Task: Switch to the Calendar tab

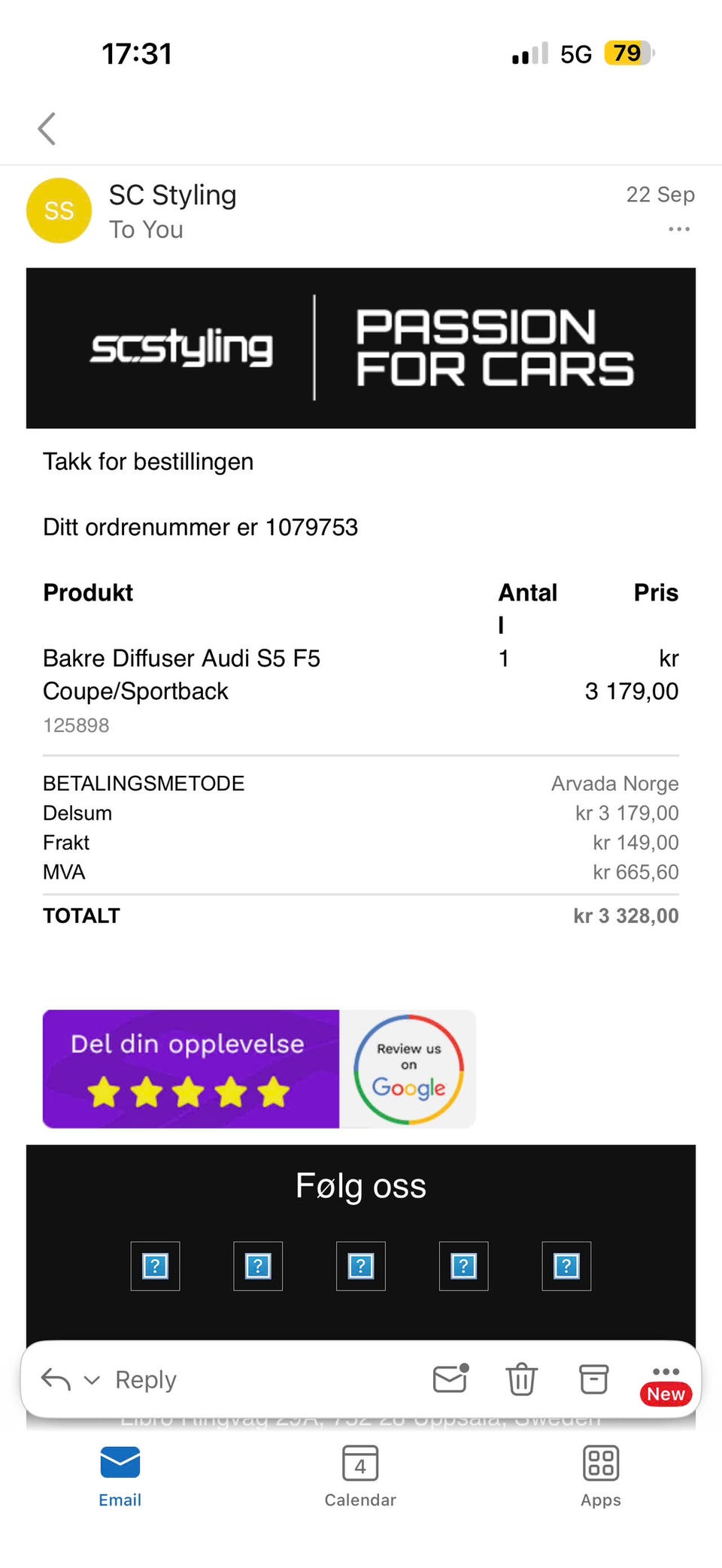Action: (x=360, y=1475)
